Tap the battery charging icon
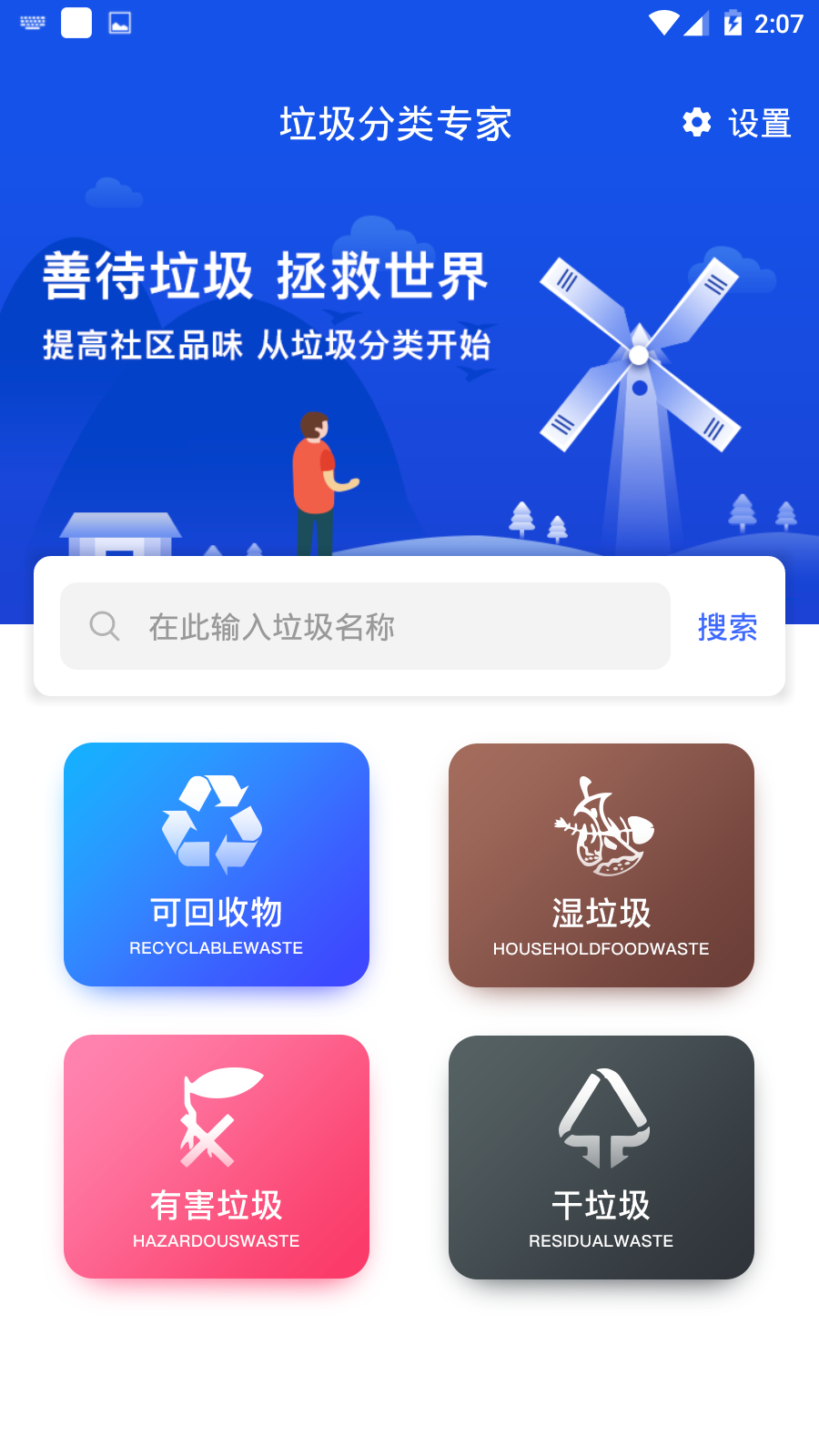The height and width of the screenshot is (1456, 819). click(x=733, y=25)
